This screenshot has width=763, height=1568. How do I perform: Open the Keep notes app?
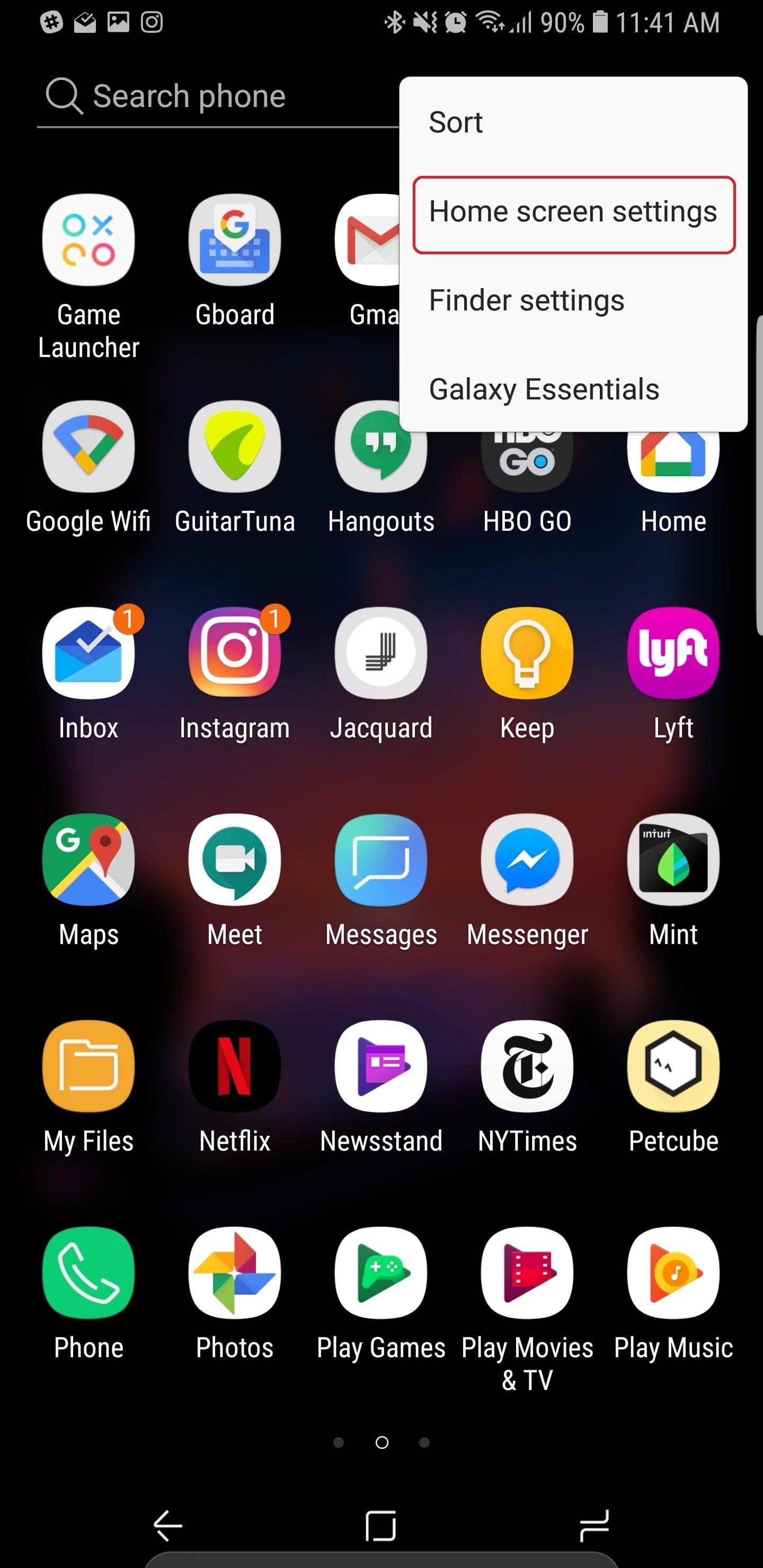[527, 653]
